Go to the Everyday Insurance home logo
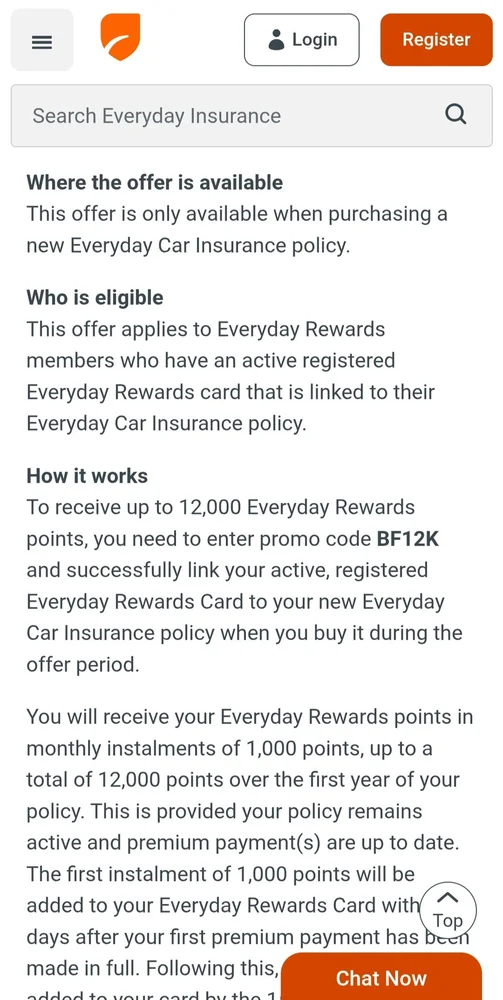503x1000 pixels. point(120,38)
